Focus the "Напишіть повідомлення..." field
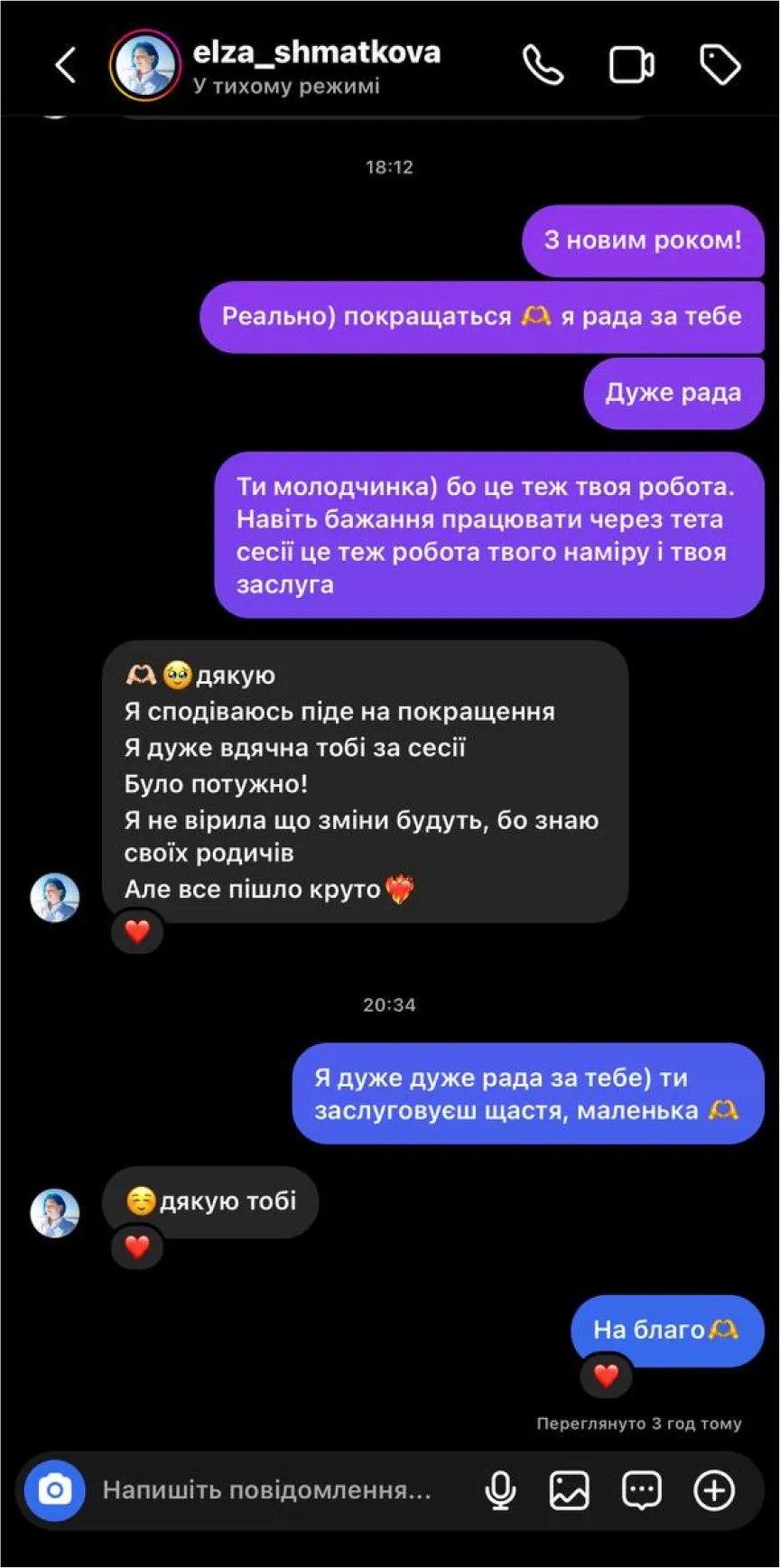 (267, 1489)
